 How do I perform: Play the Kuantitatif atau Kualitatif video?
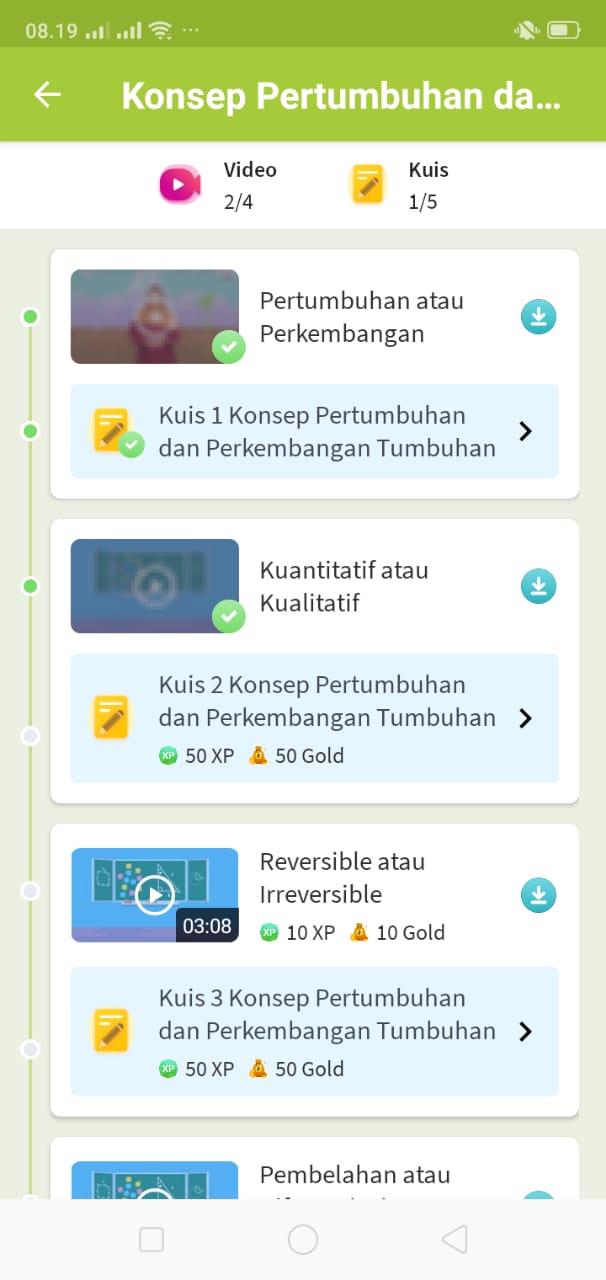tap(155, 586)
